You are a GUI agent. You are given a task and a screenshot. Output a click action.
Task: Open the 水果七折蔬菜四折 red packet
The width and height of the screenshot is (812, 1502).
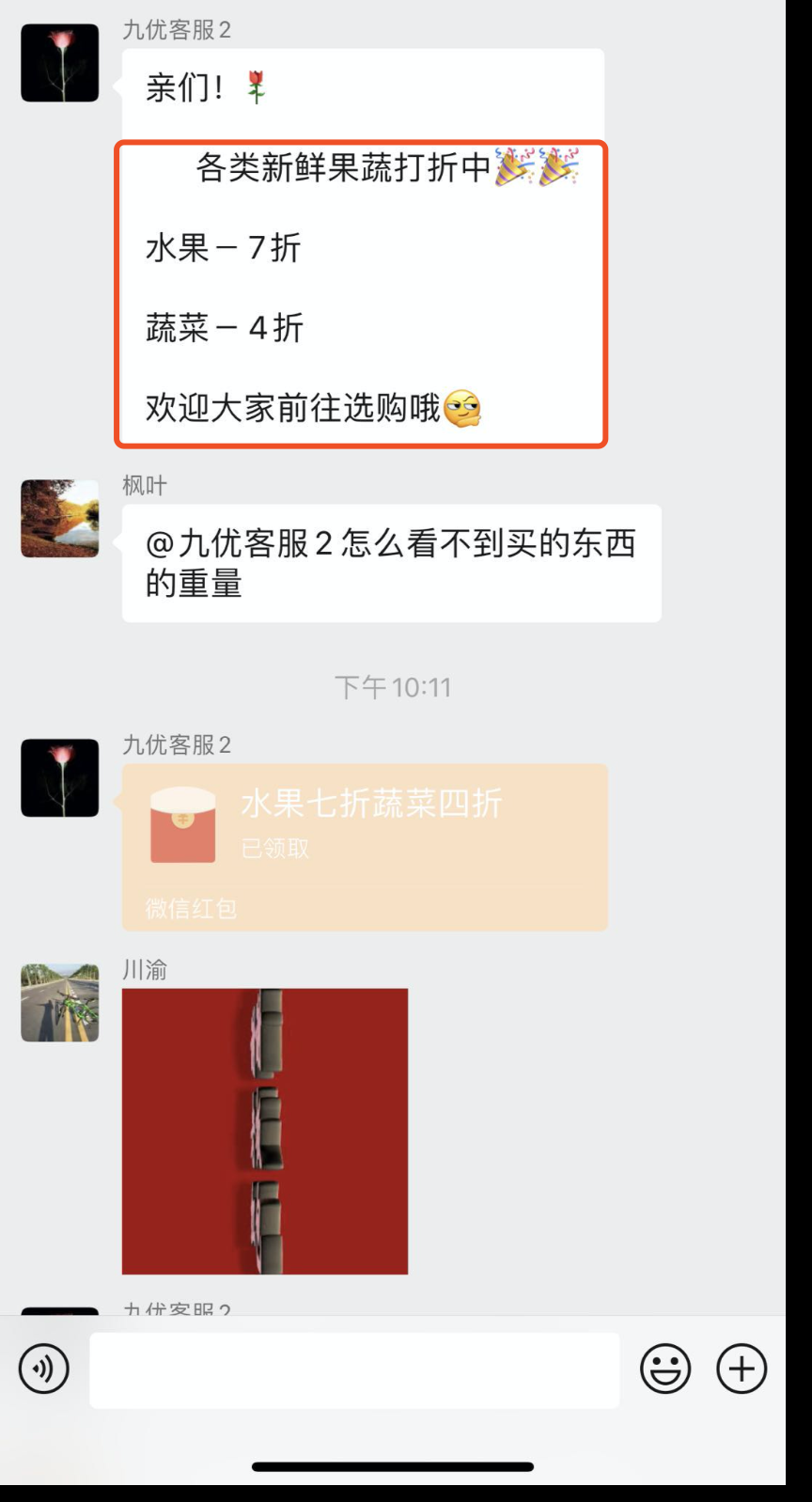coord(365,847)
